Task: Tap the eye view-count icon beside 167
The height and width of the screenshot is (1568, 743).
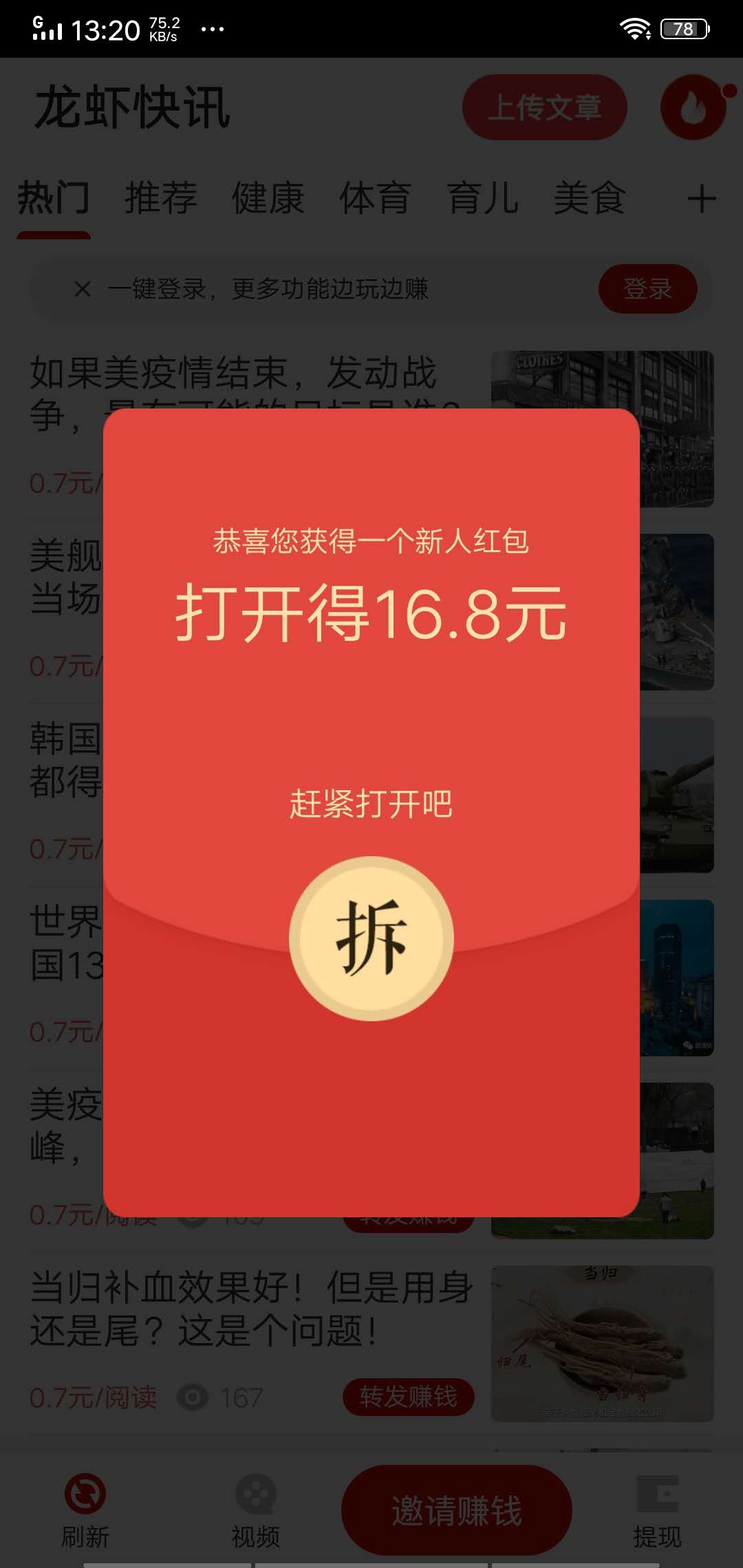Action: [x=193, y=1396]
